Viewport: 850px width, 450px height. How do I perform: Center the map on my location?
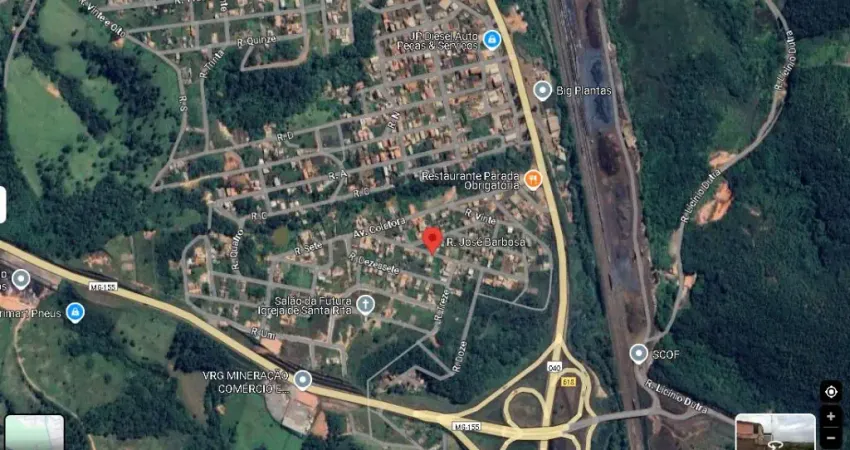(830, 391)
